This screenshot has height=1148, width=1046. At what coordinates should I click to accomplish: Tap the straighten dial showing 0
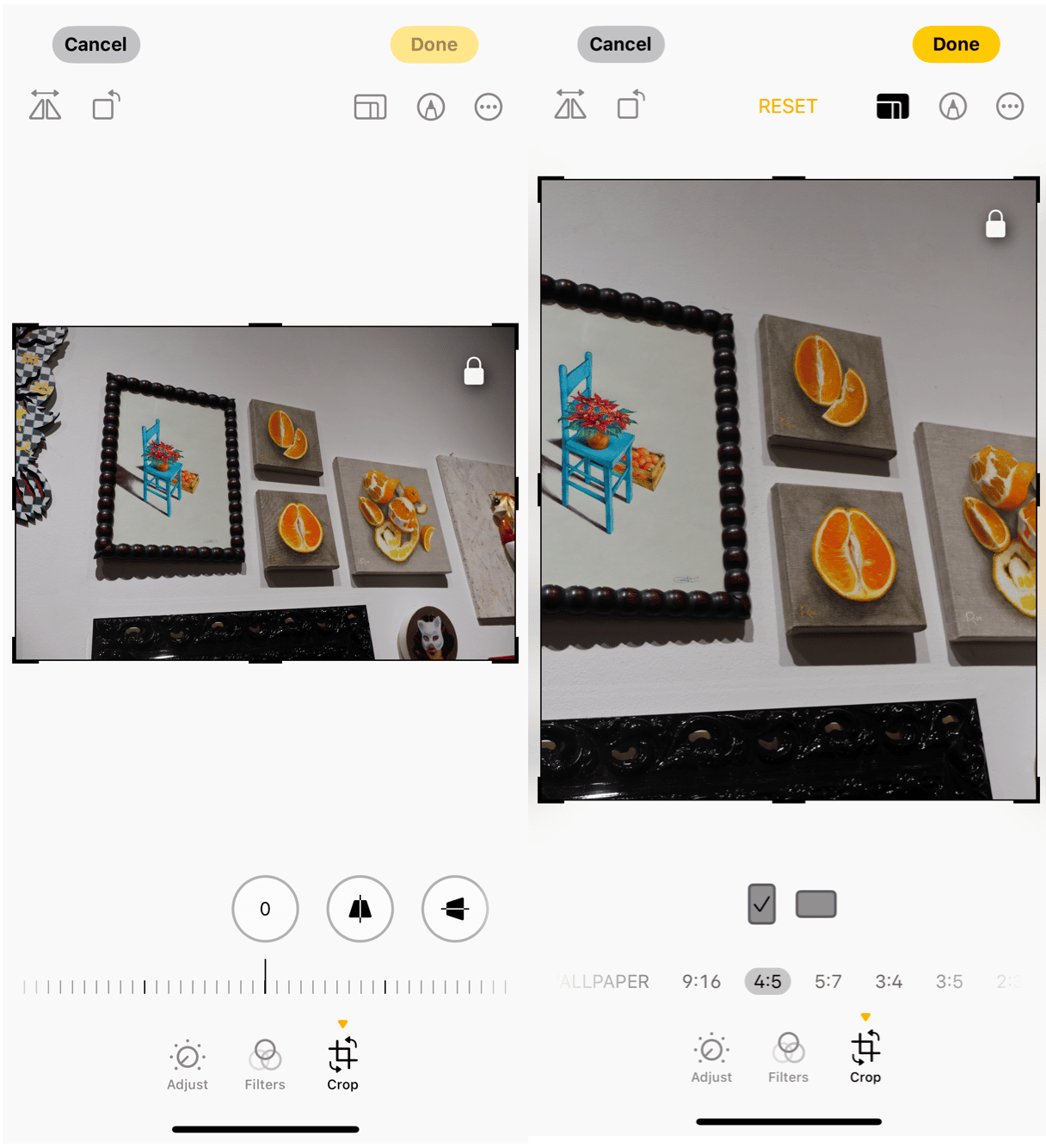265,909
